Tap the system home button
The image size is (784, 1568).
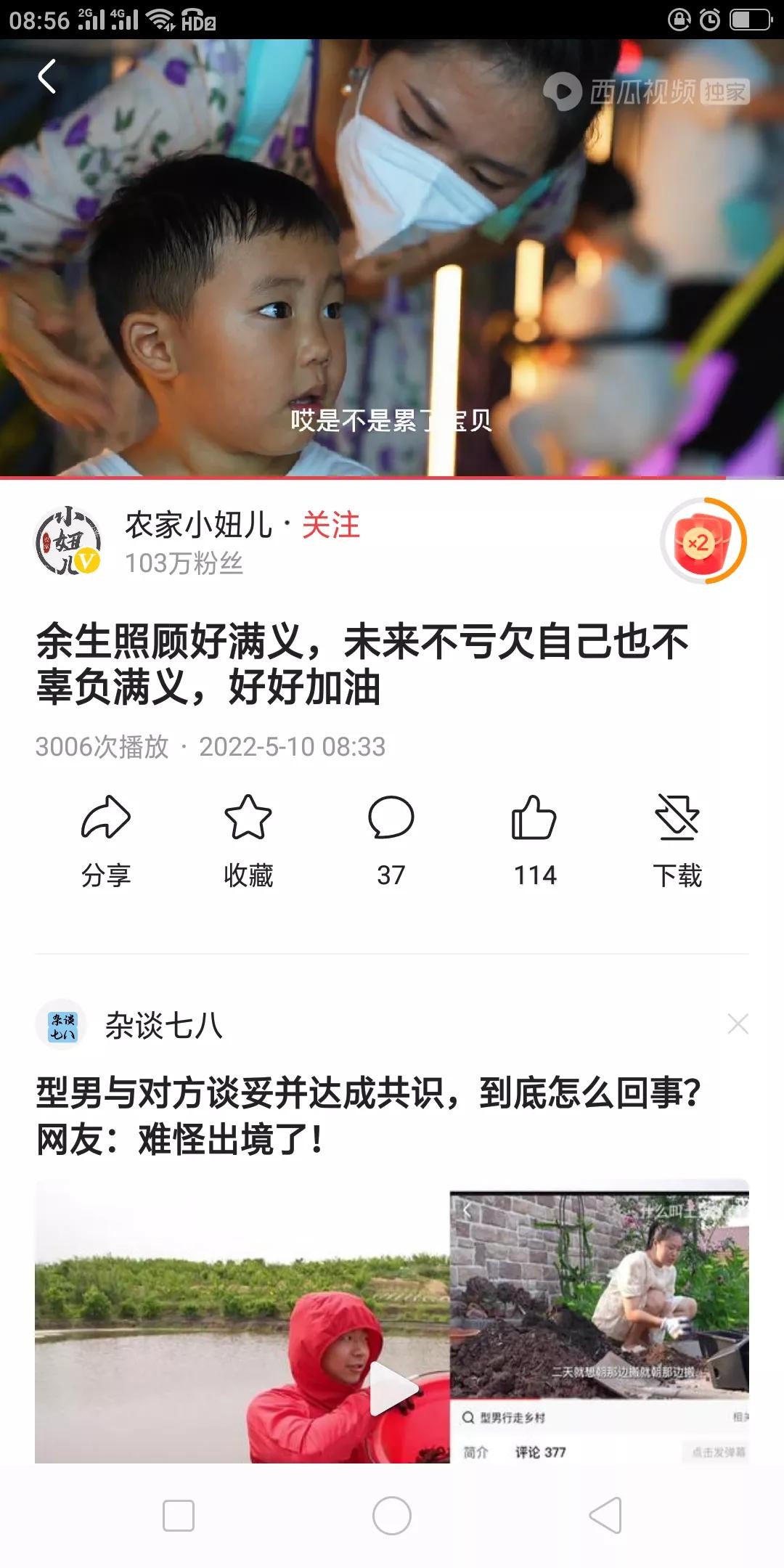[392, 1516]
